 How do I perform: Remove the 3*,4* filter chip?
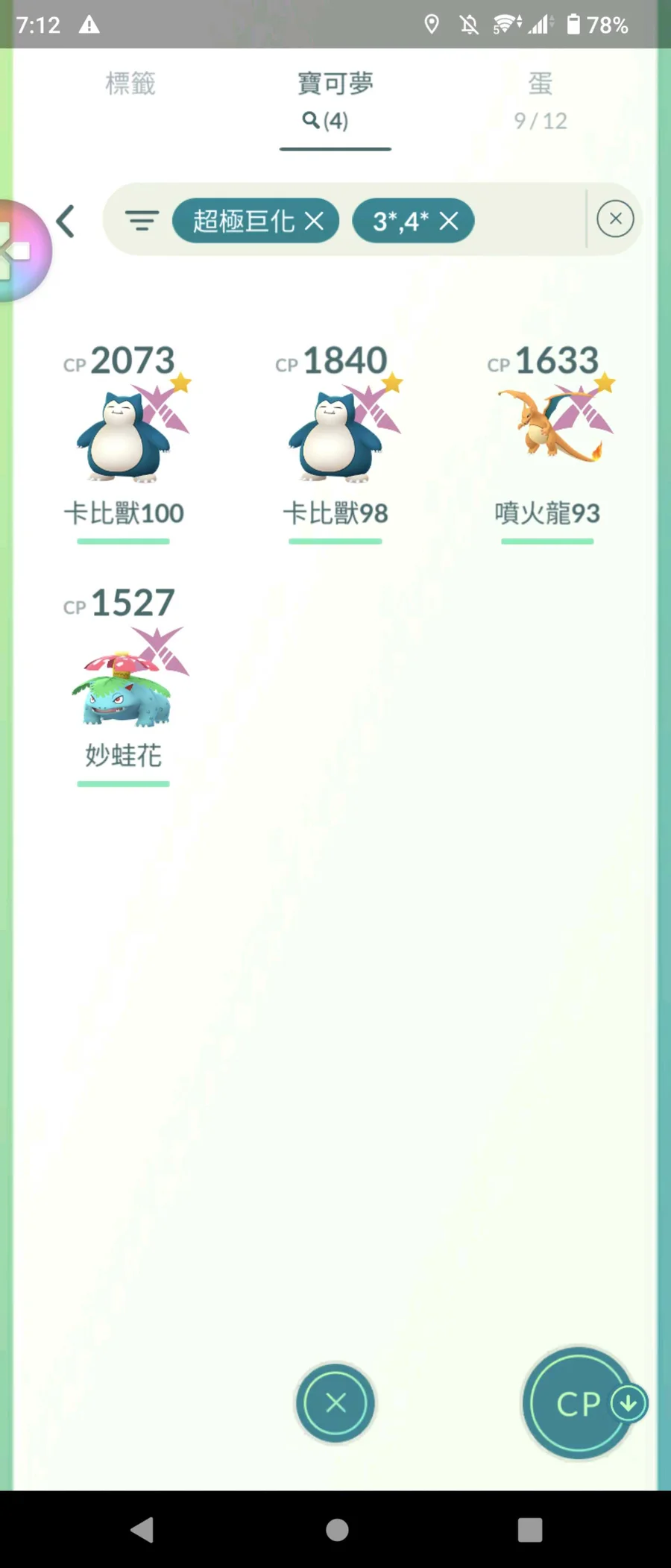tap(449, 221)
